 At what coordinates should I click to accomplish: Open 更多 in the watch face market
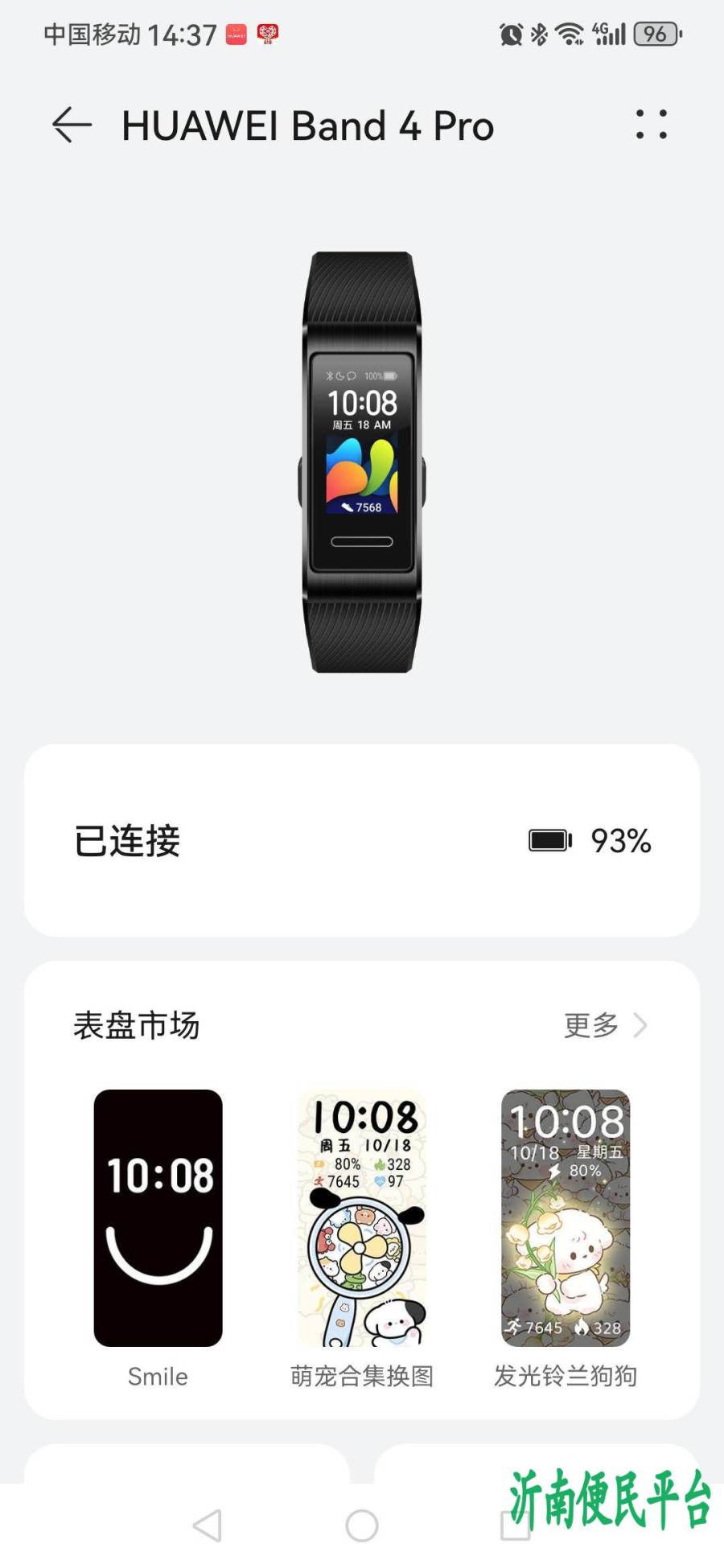tap(605, 1025)
